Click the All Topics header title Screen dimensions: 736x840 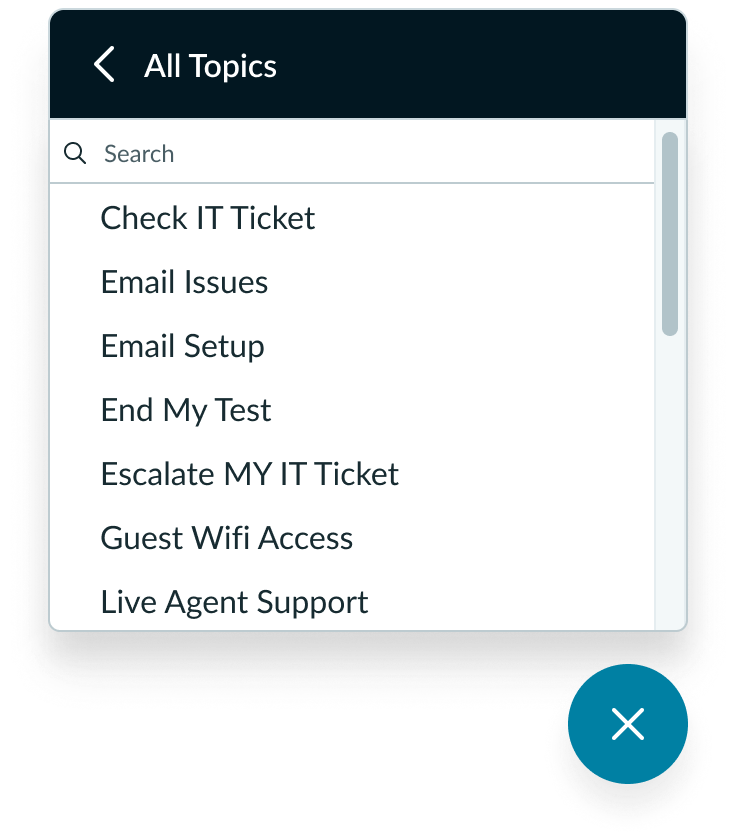210,66
